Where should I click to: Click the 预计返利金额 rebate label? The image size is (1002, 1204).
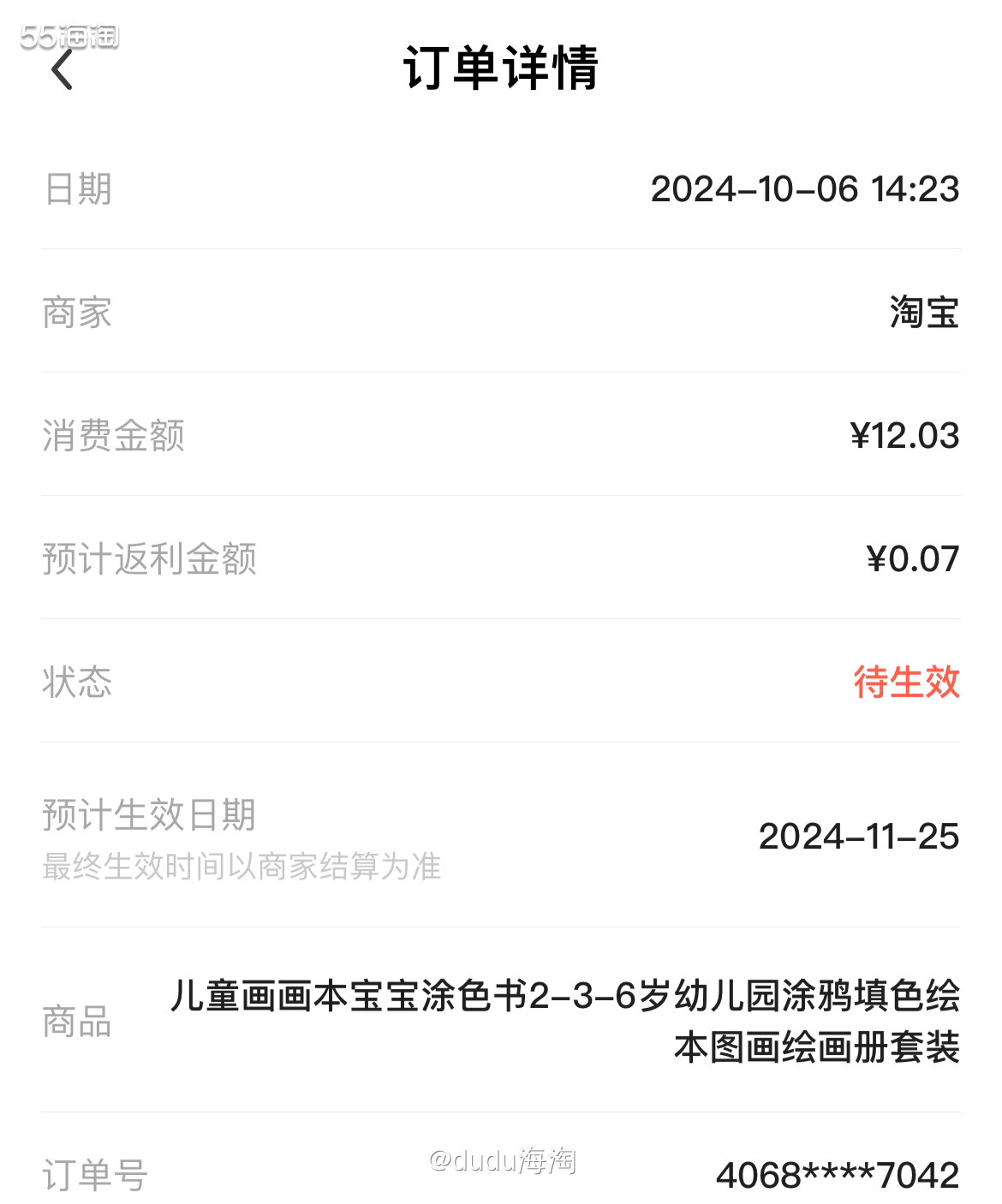click(150, 560)
